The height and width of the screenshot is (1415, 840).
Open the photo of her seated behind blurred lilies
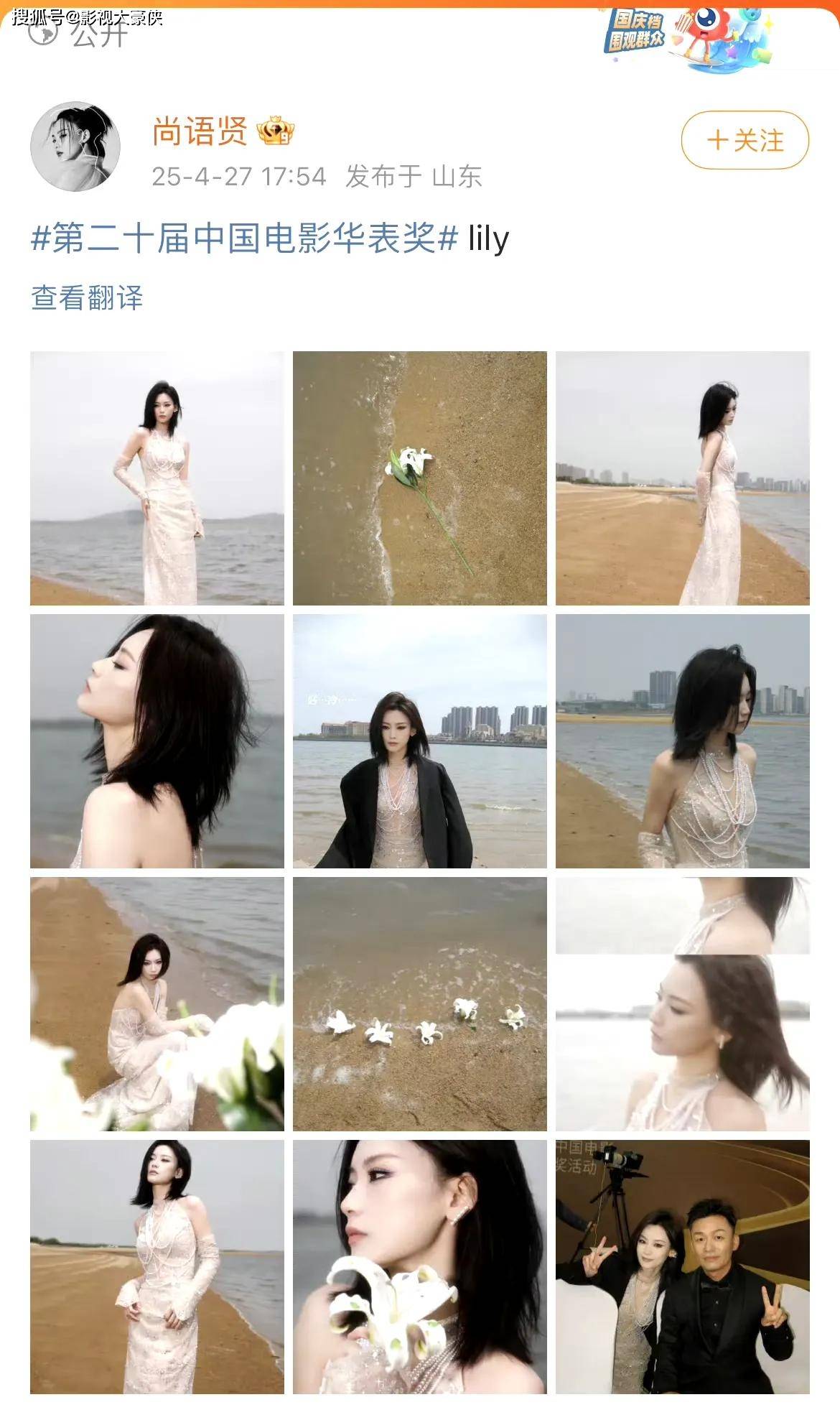(x=157, y=1004)
